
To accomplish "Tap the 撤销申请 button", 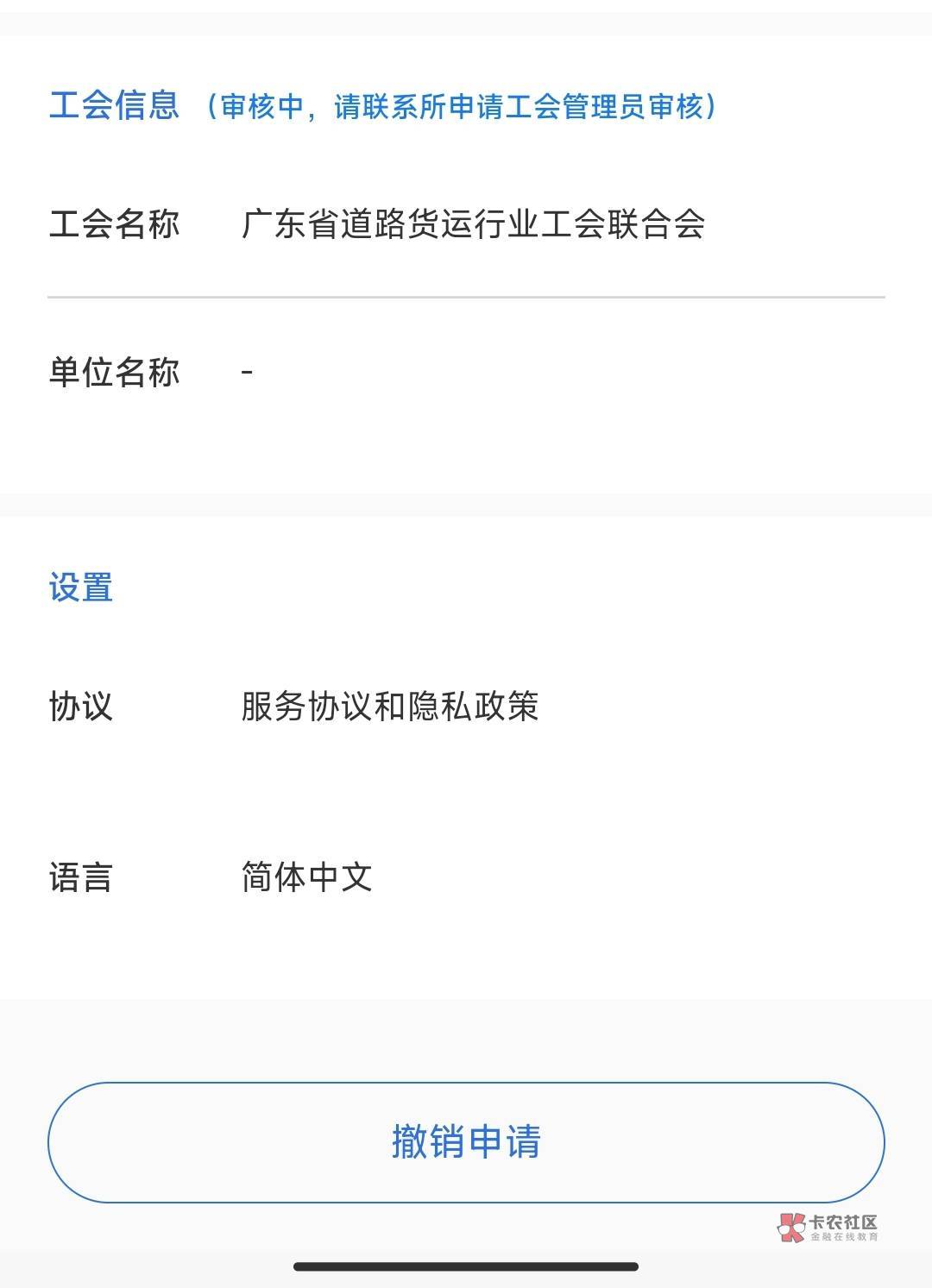I will click(x=466, y=1141).
